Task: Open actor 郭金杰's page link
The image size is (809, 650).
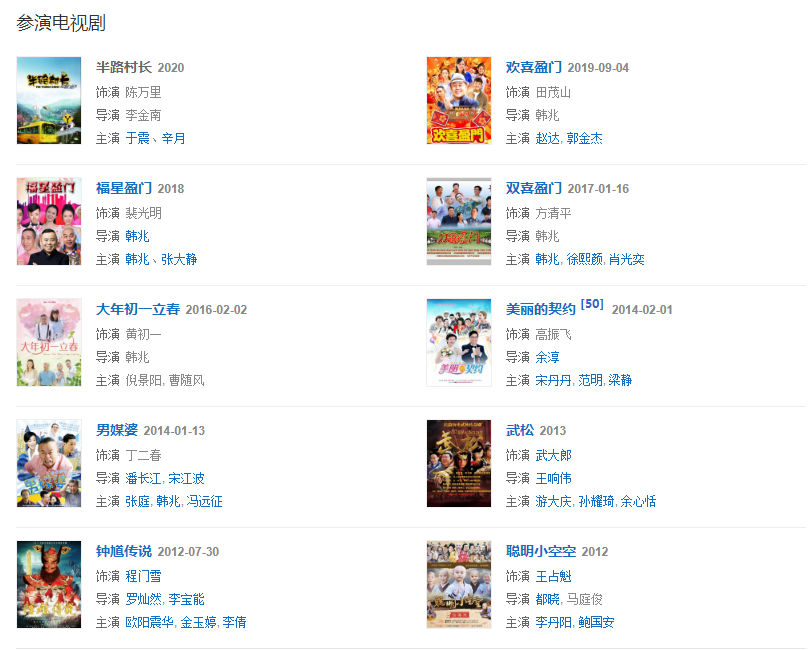Action: tap(584, 138)
